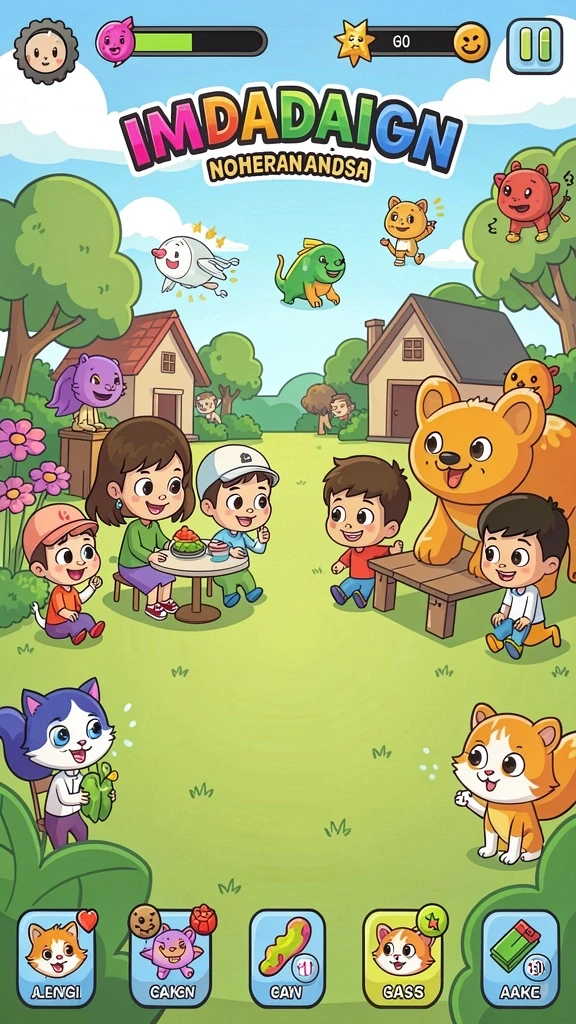Image resolution: width=576 pixels, height=1024 pixels.
Task: Tap the yellow GASS cat button
Action: (x=402, y=958)
